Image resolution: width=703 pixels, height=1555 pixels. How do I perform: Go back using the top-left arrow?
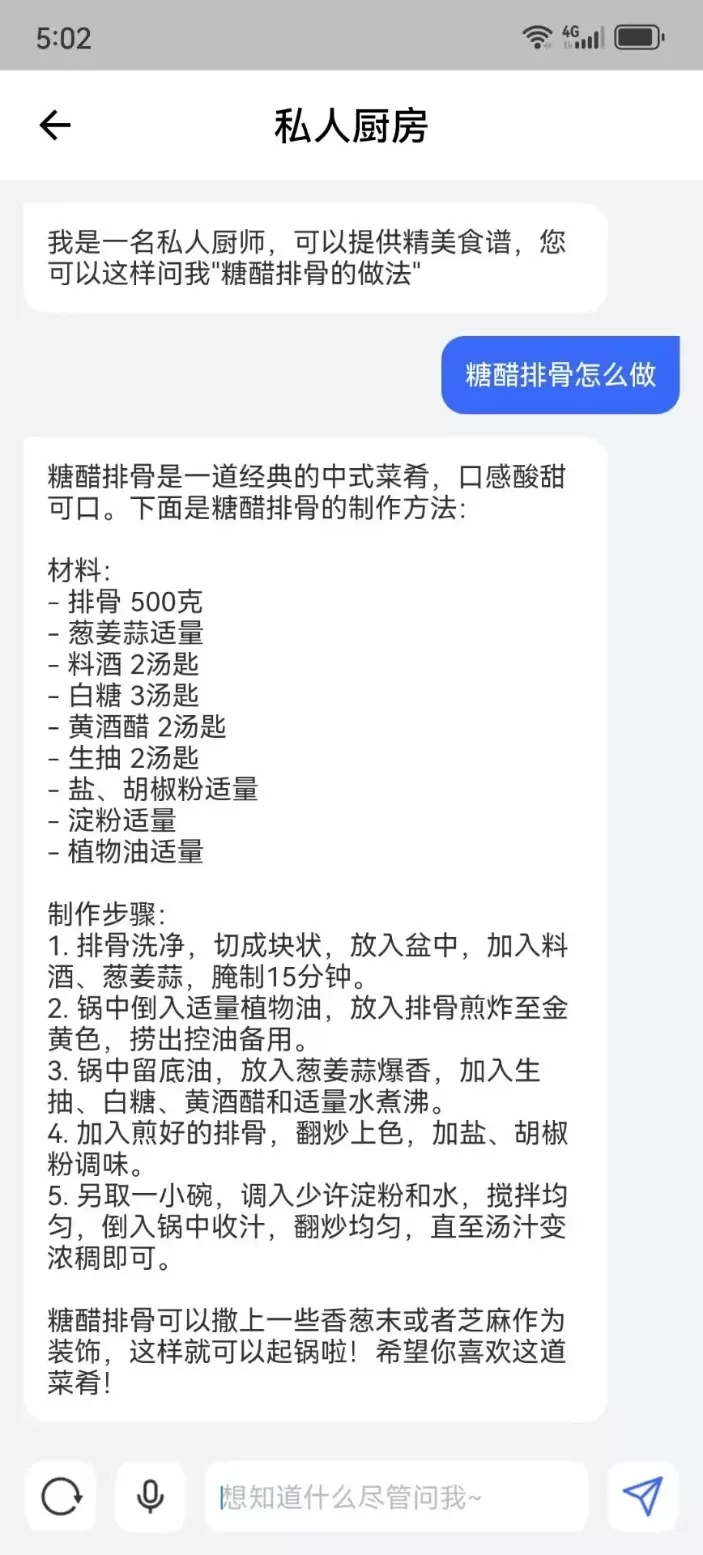55,125
